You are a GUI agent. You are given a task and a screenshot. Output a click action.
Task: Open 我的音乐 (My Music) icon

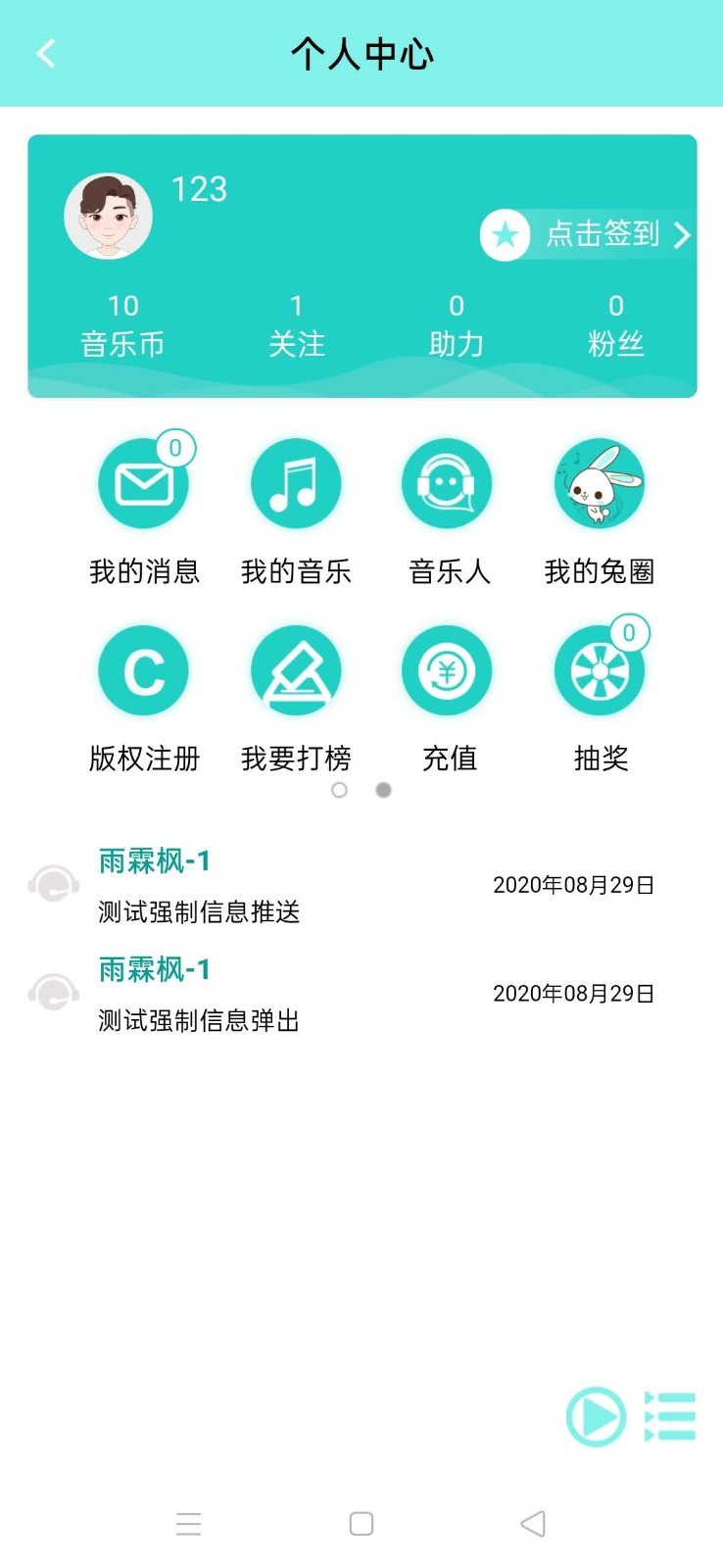click(x=295, y=483)
